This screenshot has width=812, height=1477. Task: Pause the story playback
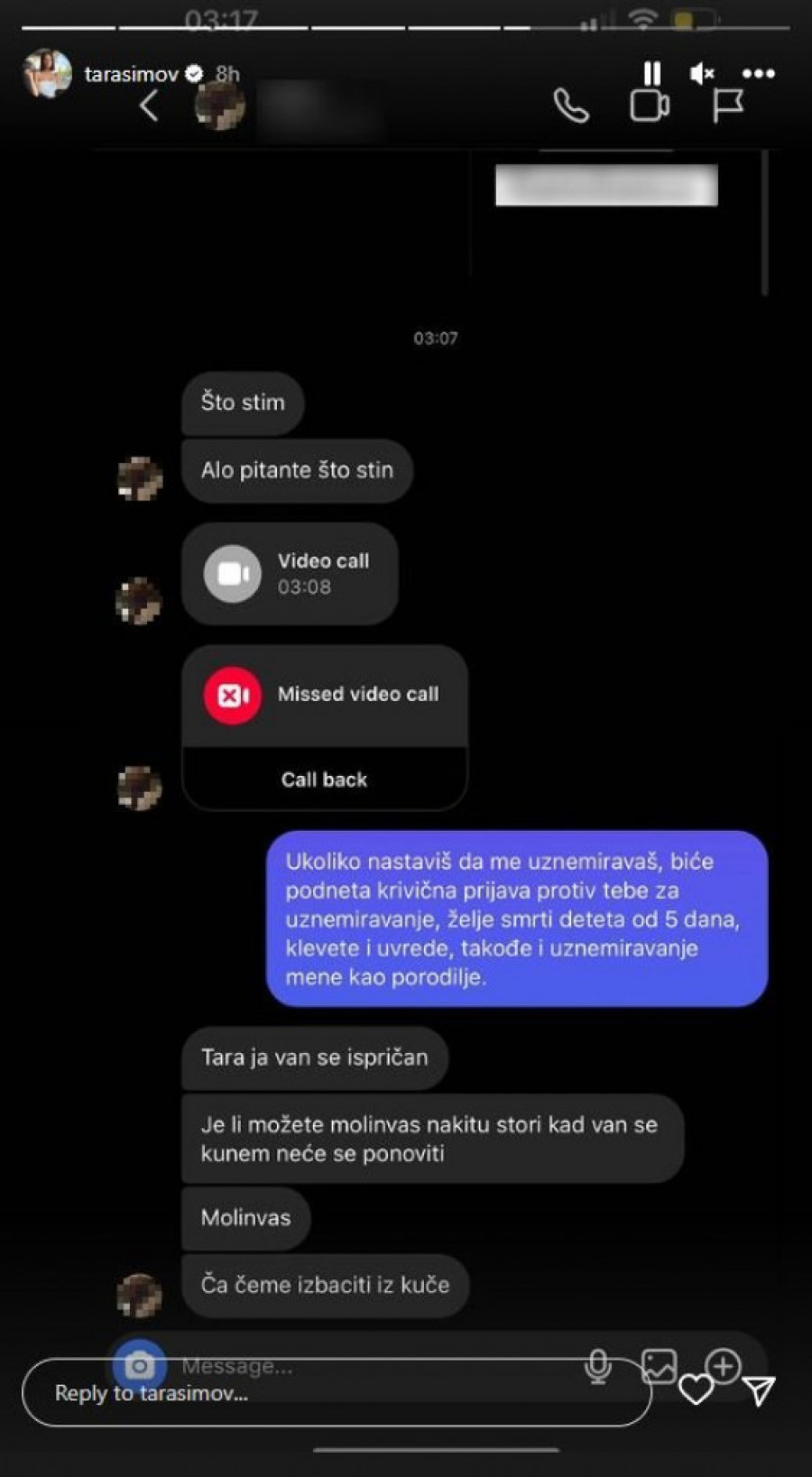[651, 73]
